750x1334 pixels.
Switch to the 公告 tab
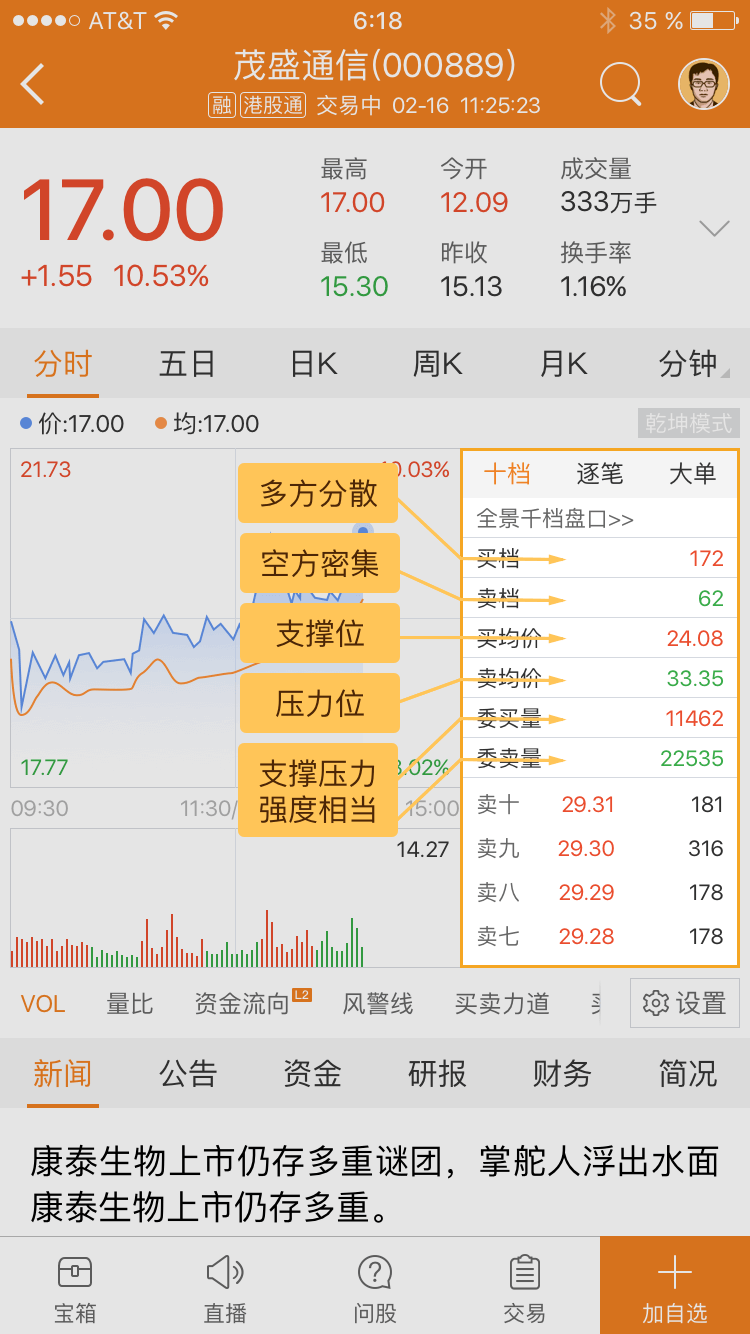point(188,1074)
